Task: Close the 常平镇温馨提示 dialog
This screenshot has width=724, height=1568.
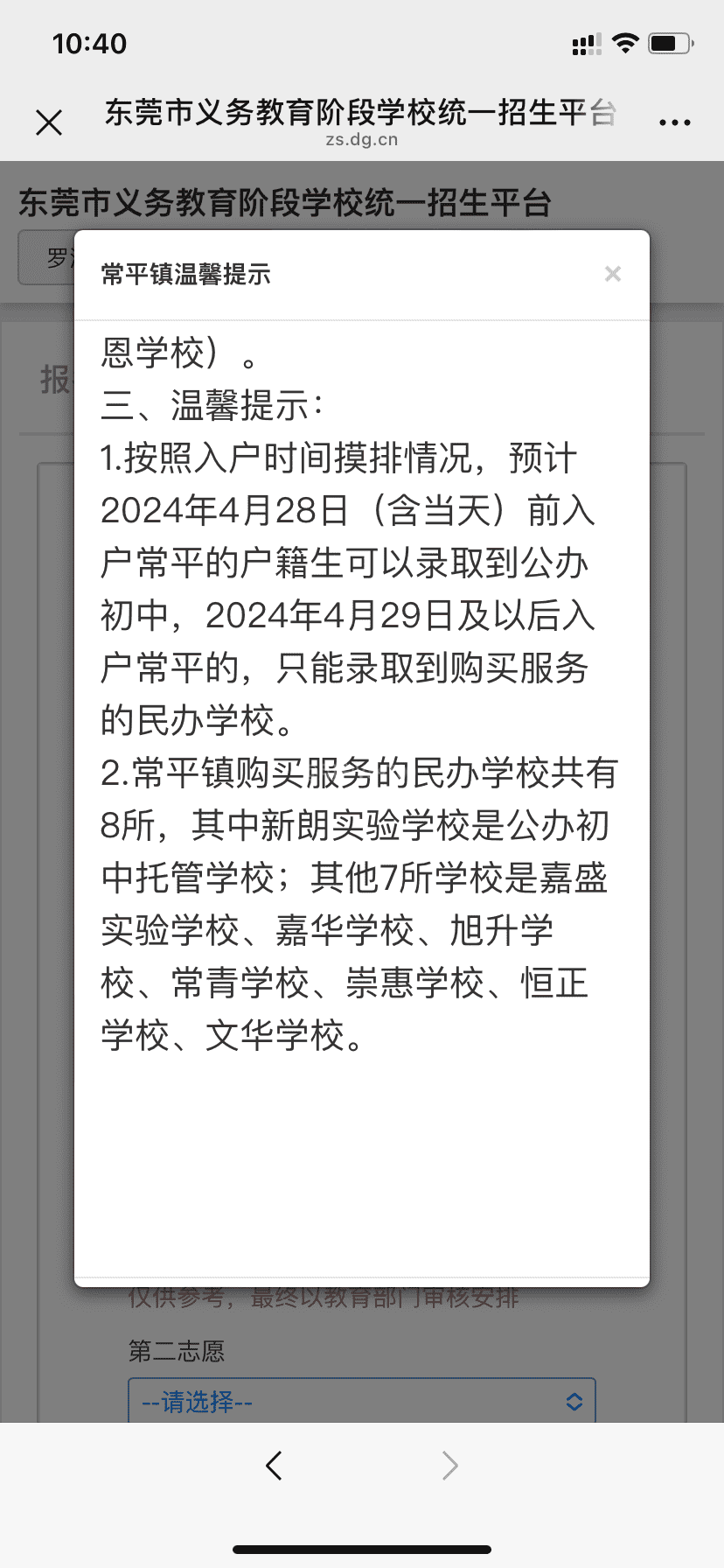Action: click(613, 274)
